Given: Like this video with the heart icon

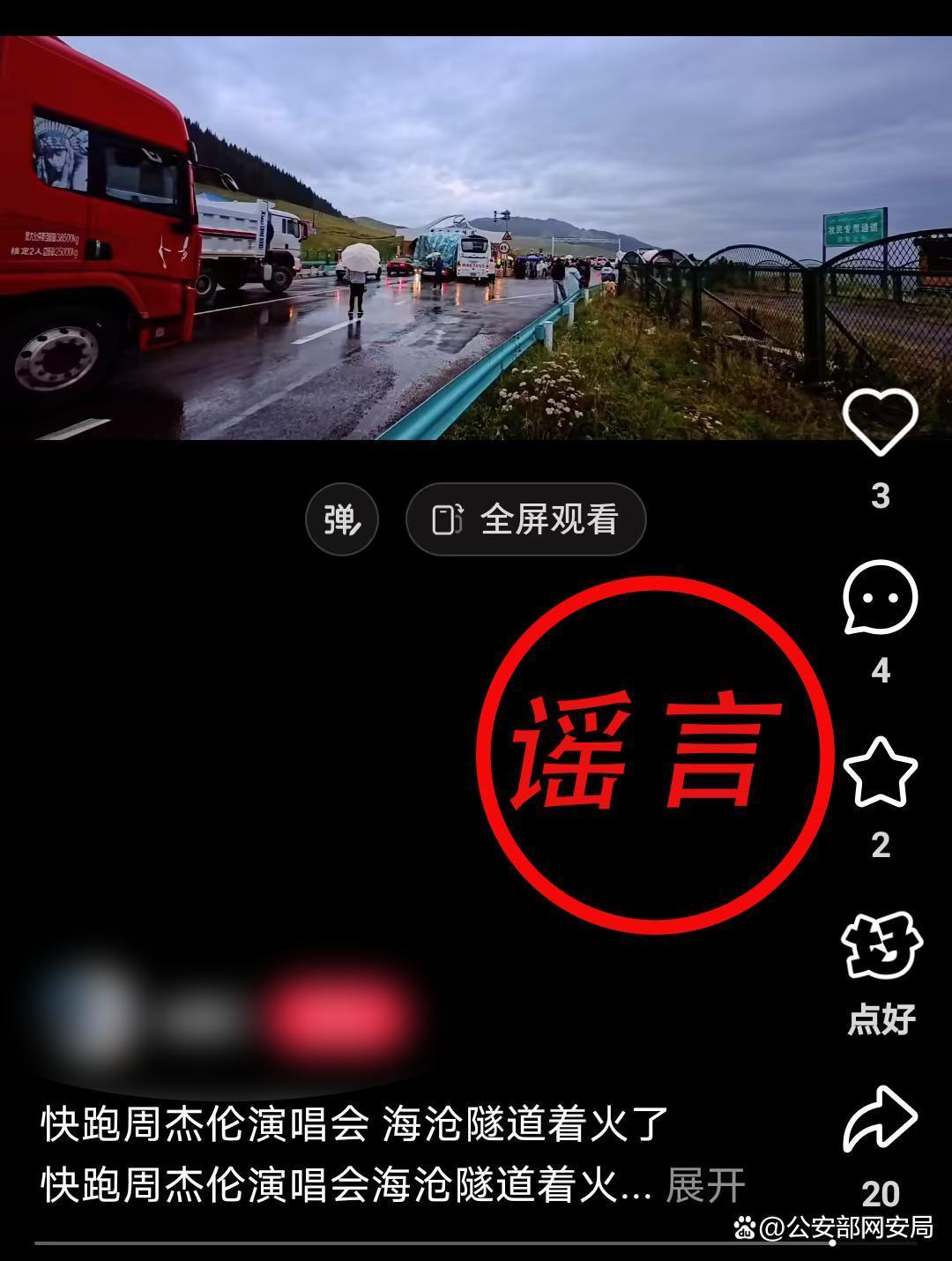Looking at the screenshot, I should pos(880,422).
